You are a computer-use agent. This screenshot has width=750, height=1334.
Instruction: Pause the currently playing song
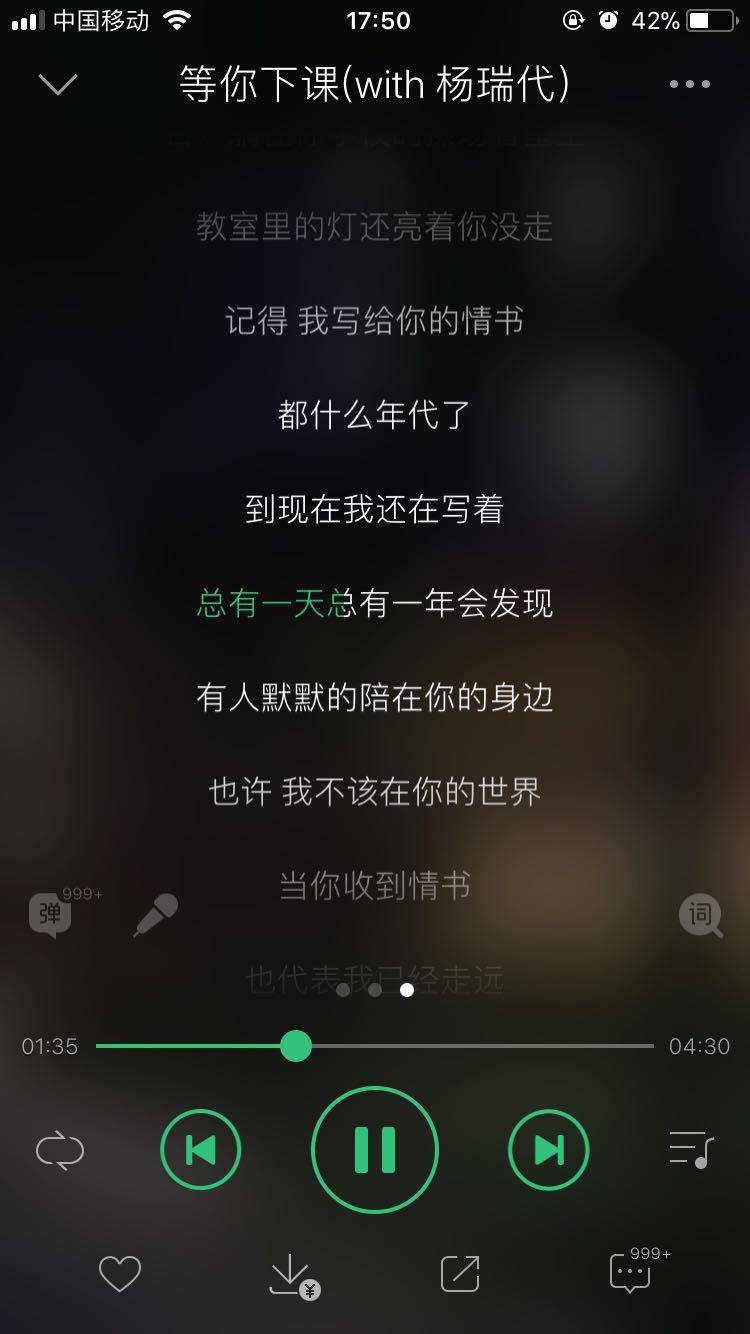pyautogui.click(x=375, y=1149)
